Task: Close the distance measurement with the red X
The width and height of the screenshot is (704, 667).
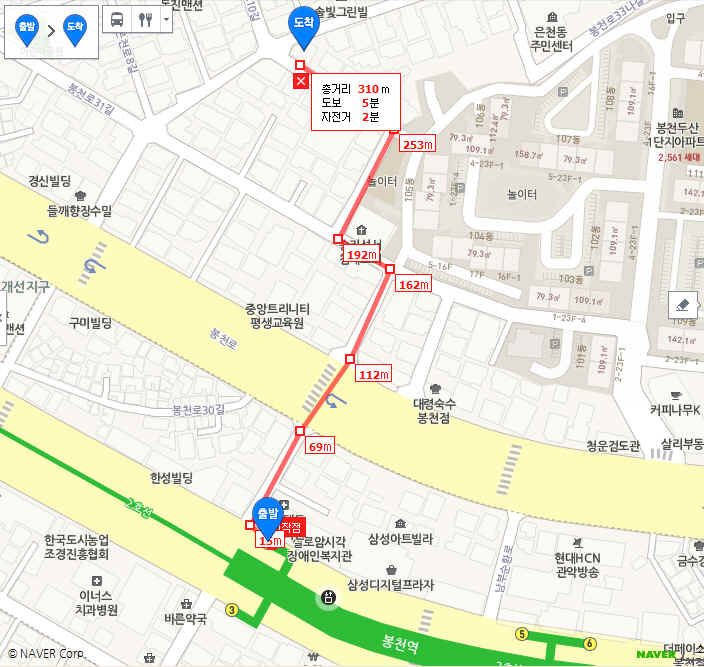Action: 299,82
